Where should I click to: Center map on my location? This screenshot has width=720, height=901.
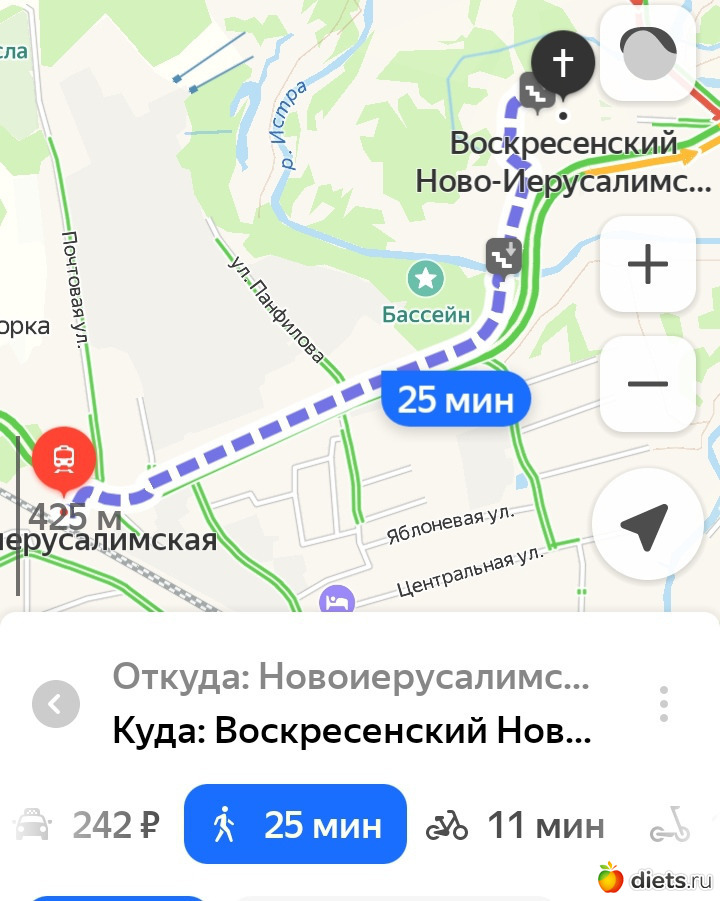(645, 525)
